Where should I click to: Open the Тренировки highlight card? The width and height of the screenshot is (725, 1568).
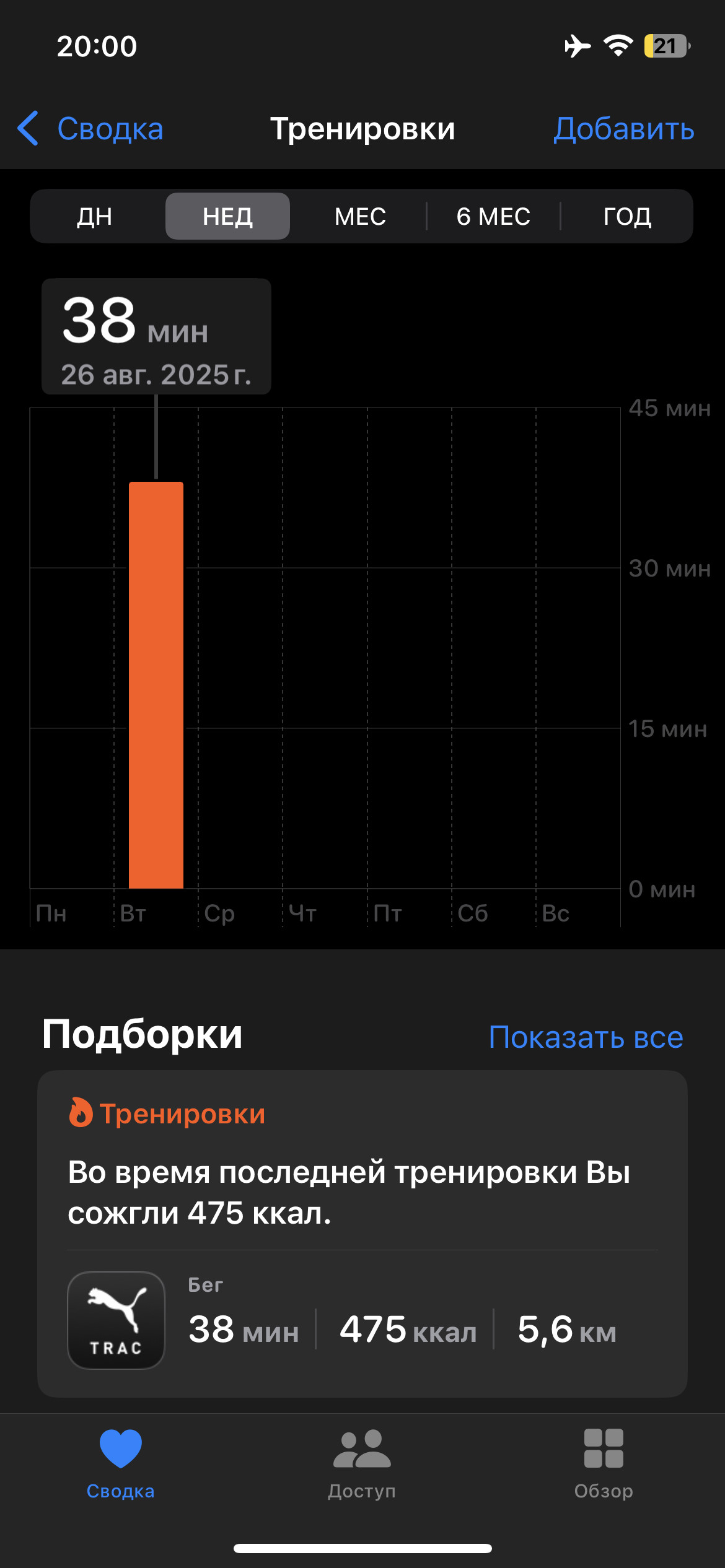pyautogui.click(x=362, y=1234)
